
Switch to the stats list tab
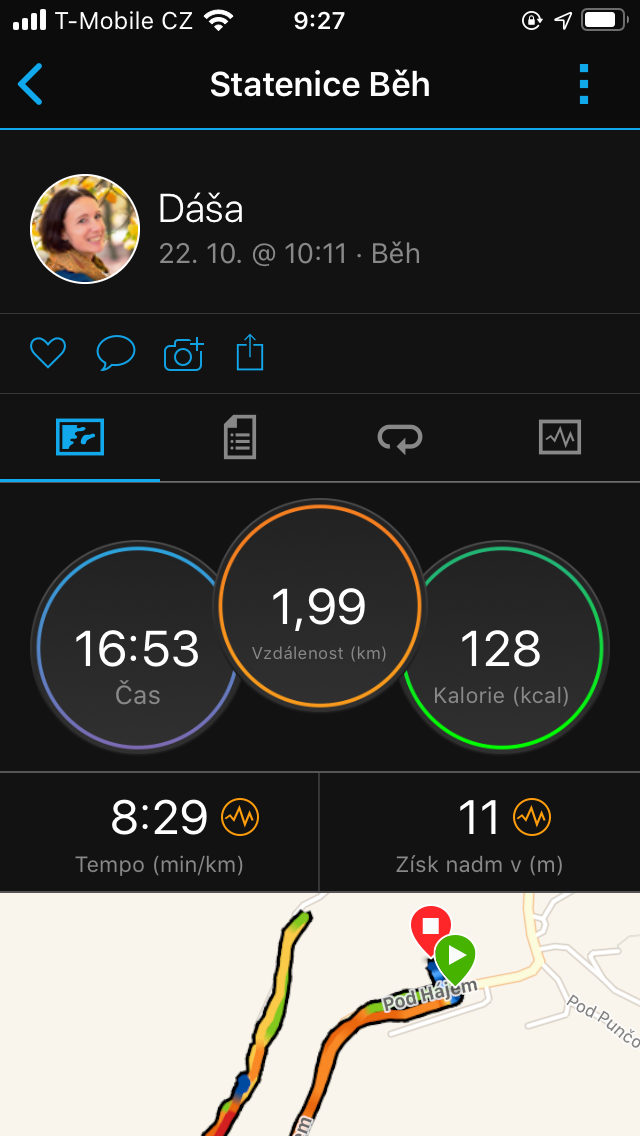(239, 438)
